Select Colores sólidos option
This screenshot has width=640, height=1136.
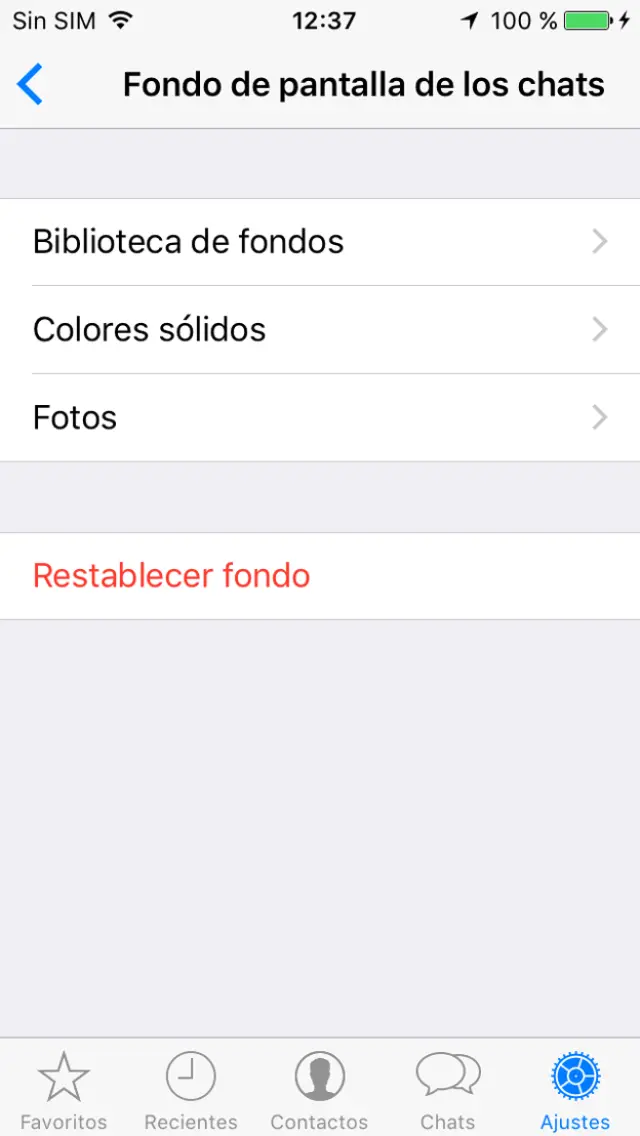[320, 330]
